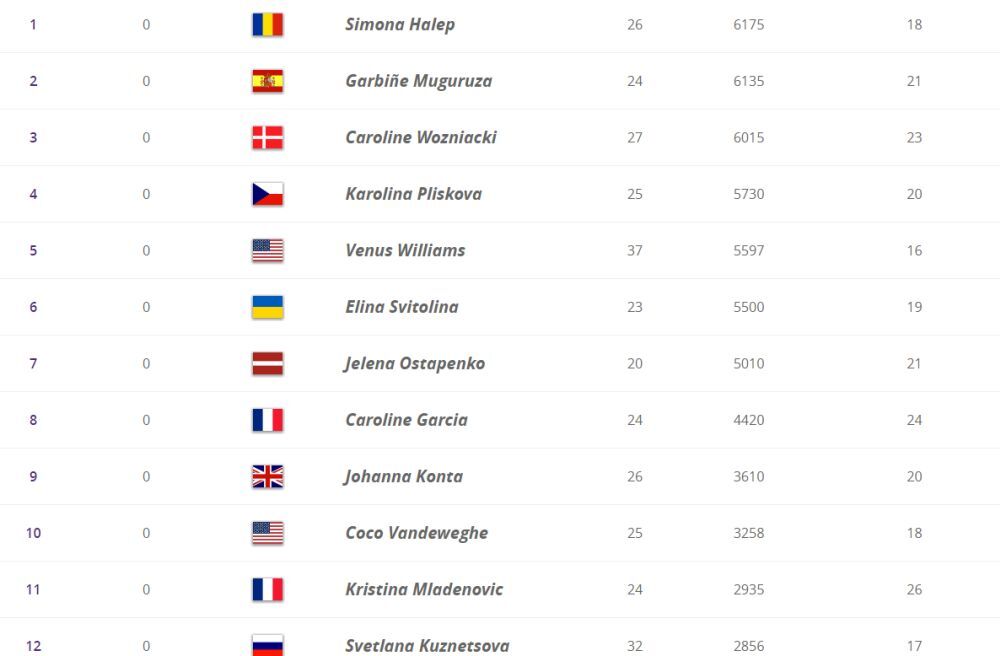Screen dimensions: 1000x656
Task: Tap Jelena Ostapenko's name
Action: coord(414,363)
